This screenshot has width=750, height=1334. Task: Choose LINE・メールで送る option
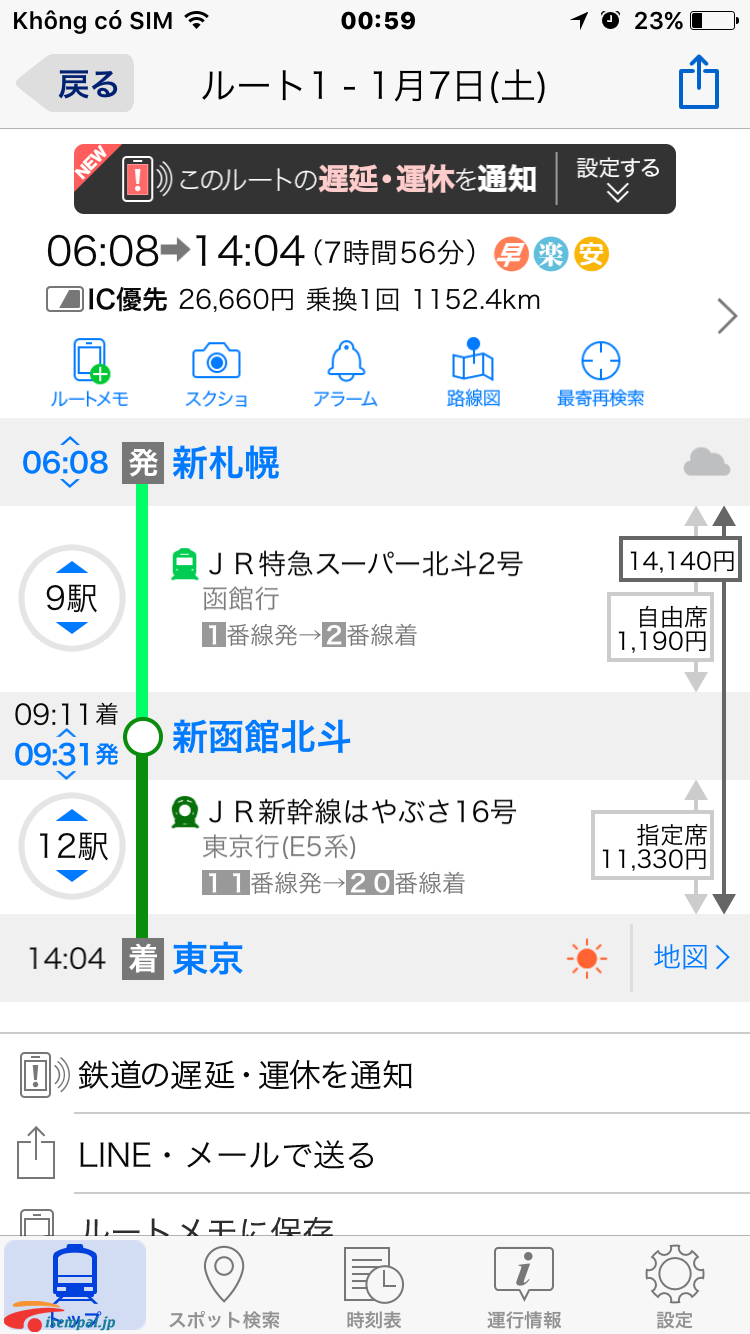coord(375,1155)
